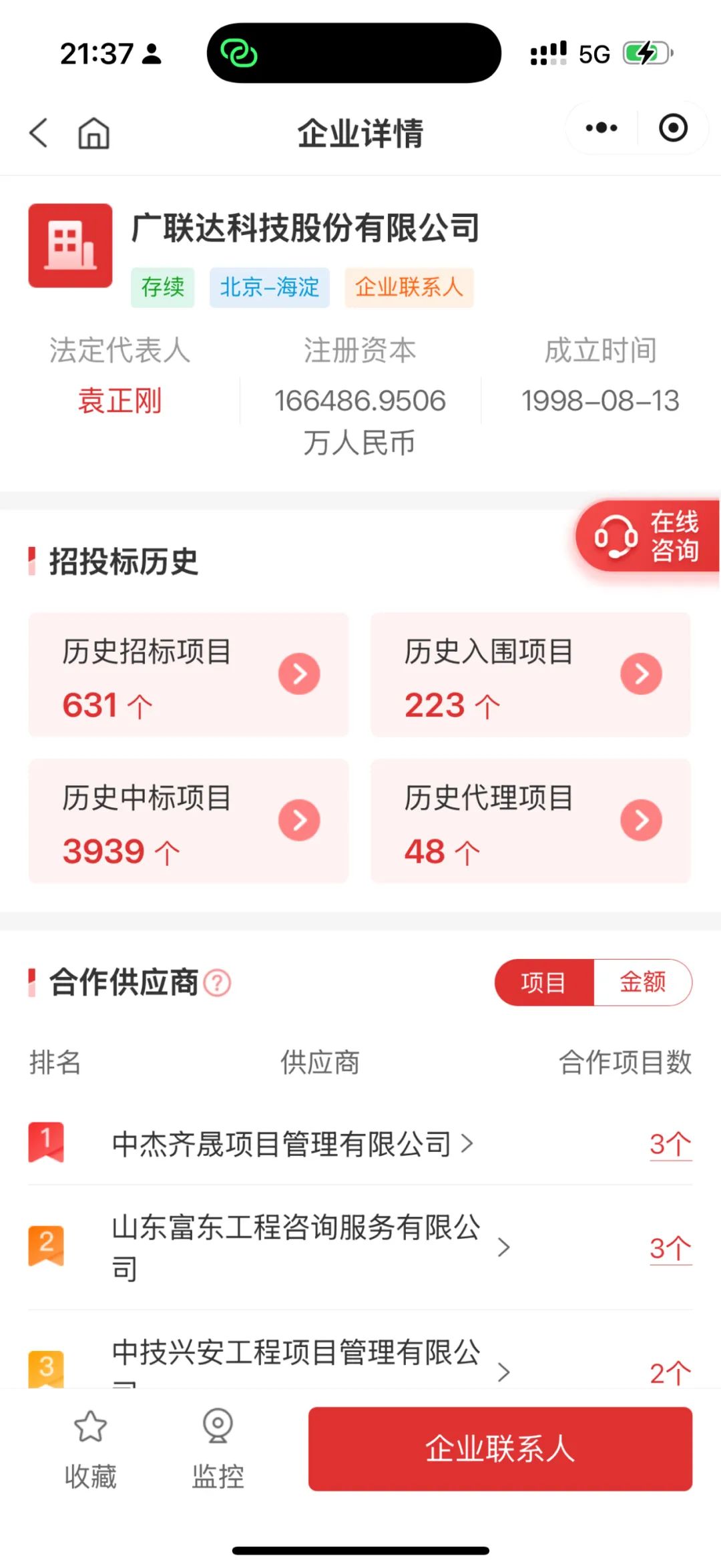The height and width of the screenshot is (1568, 721).
Task: View 3个 projects for 中杰齐晟项目管理有限公司
Action: (x=670, y=1144)
